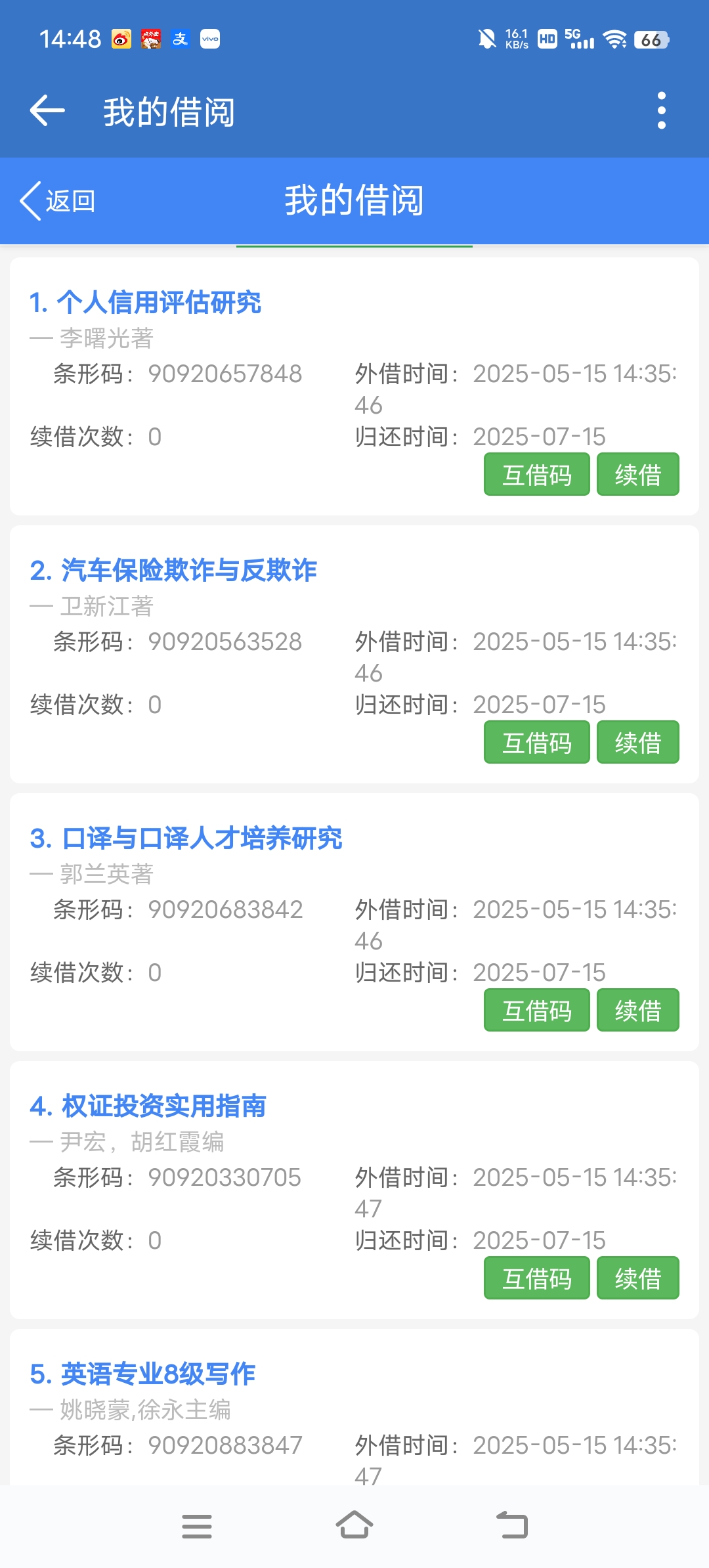Screen dimensions: 709x1568
Task: Show 互借码 for 个人信用评估研究
Action: pos(536,475)
